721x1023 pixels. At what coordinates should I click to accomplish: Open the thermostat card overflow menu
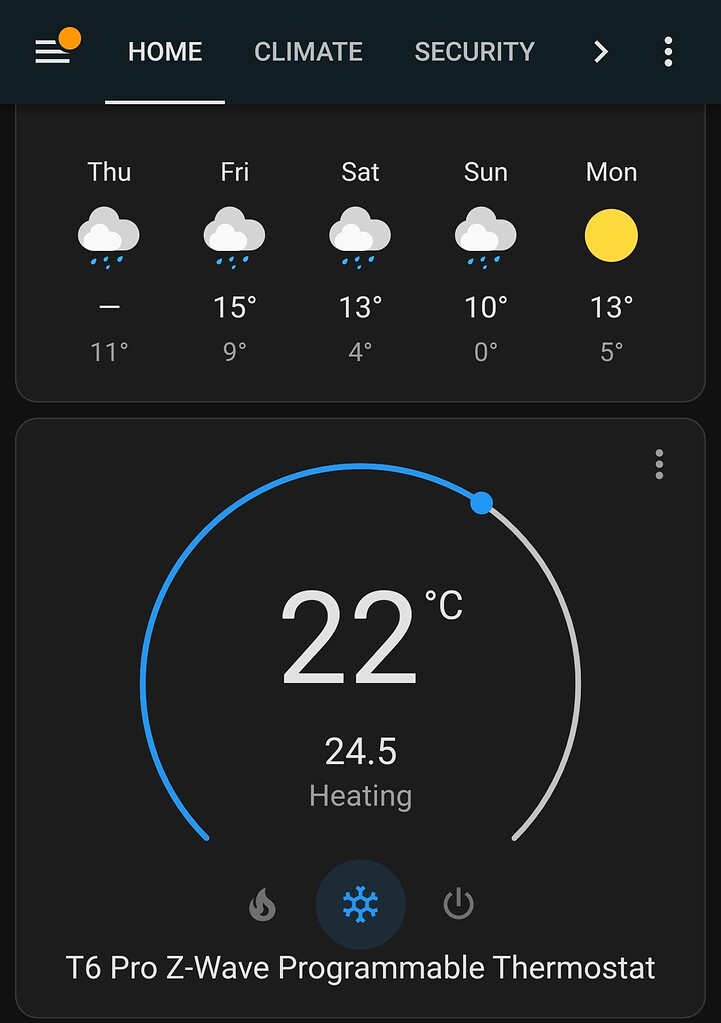[659, 464]
